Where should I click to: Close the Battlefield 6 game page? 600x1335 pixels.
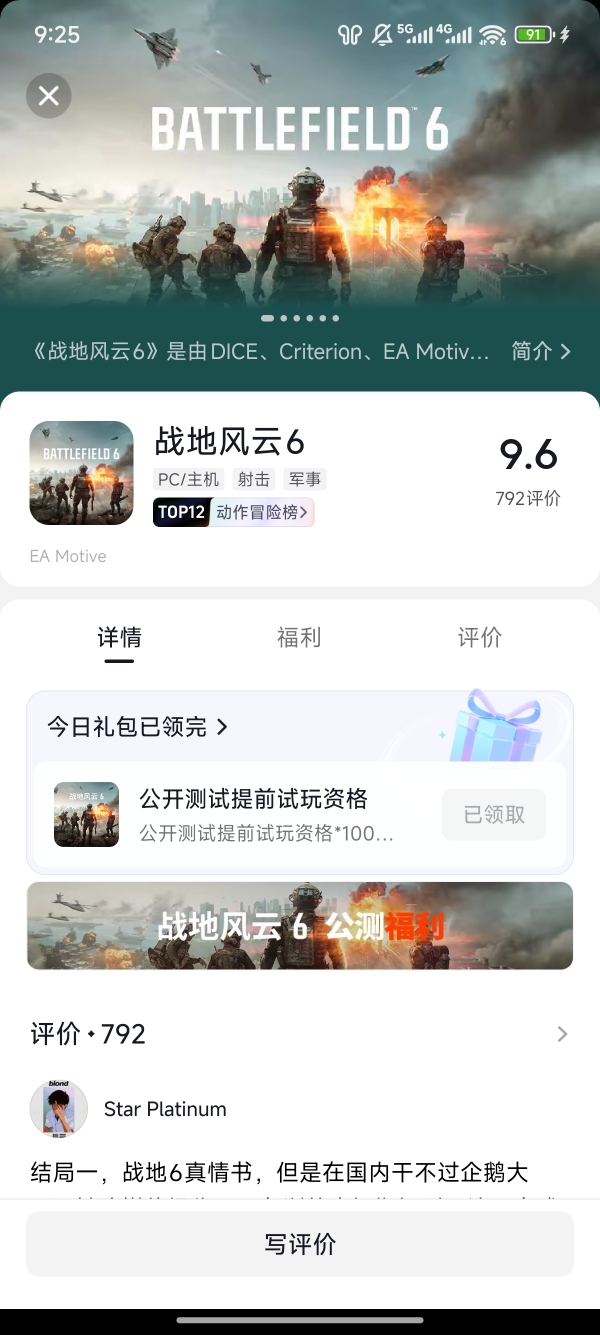48,96
